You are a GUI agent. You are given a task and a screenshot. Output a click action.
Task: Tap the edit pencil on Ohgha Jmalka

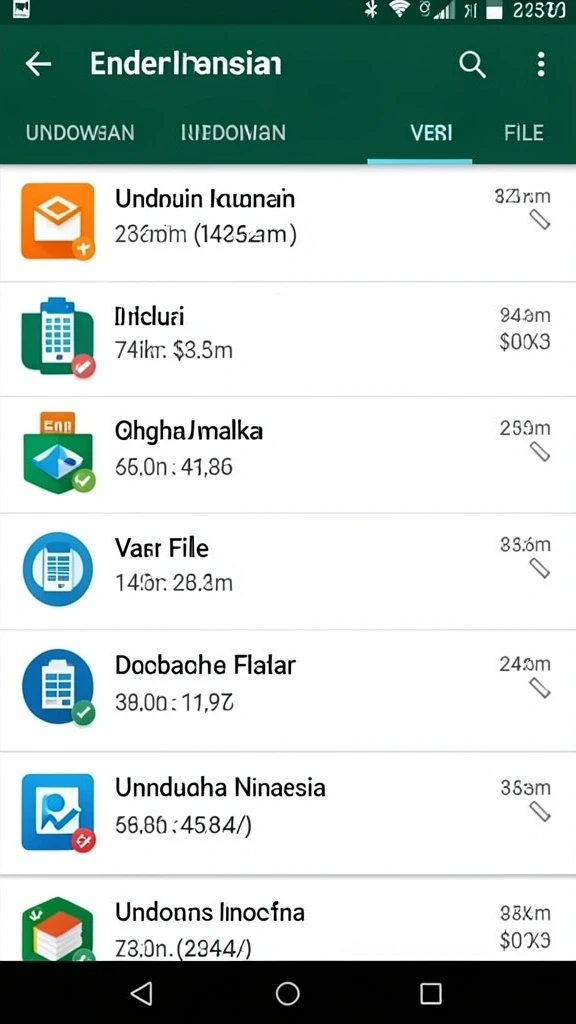540,451
